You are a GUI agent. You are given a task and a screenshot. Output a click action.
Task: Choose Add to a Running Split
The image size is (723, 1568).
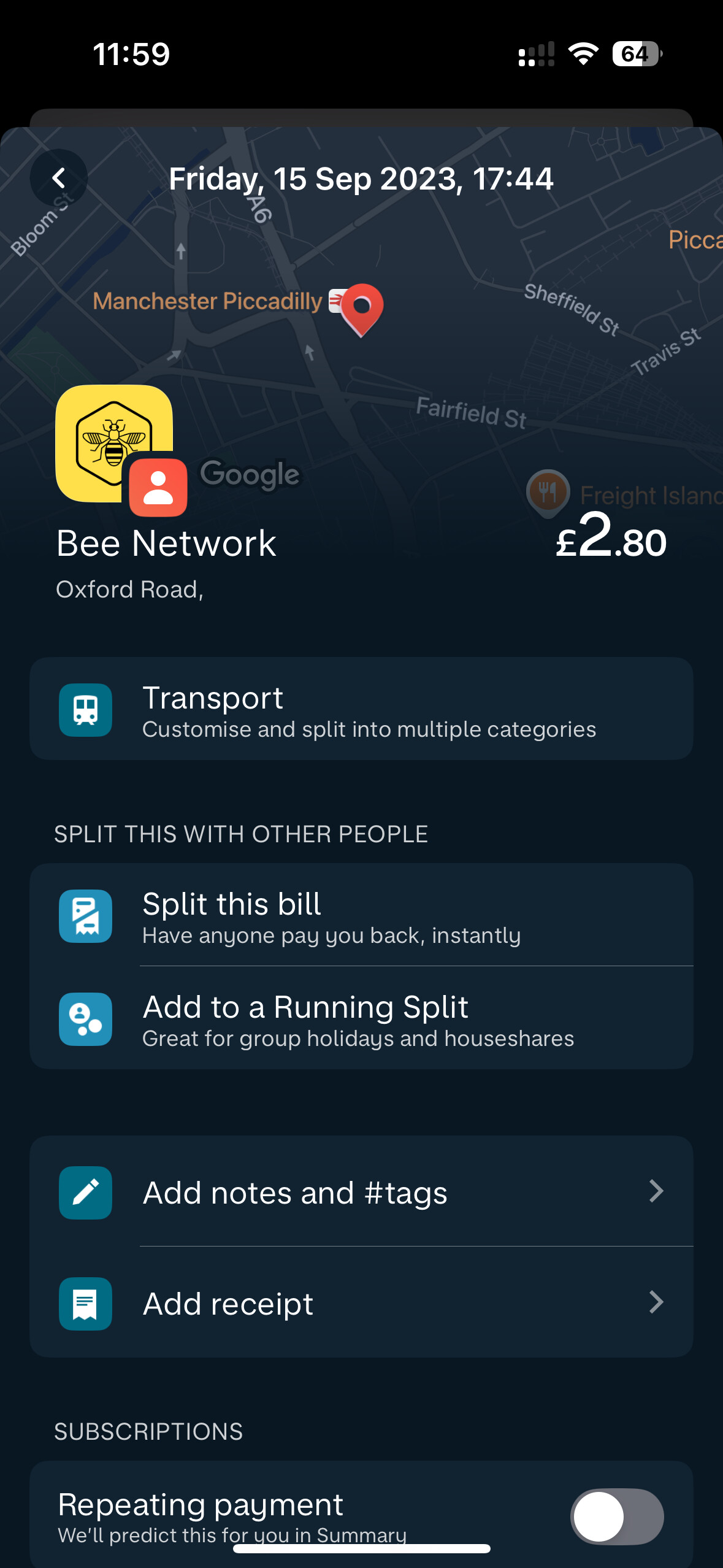tap(361, 1018)
